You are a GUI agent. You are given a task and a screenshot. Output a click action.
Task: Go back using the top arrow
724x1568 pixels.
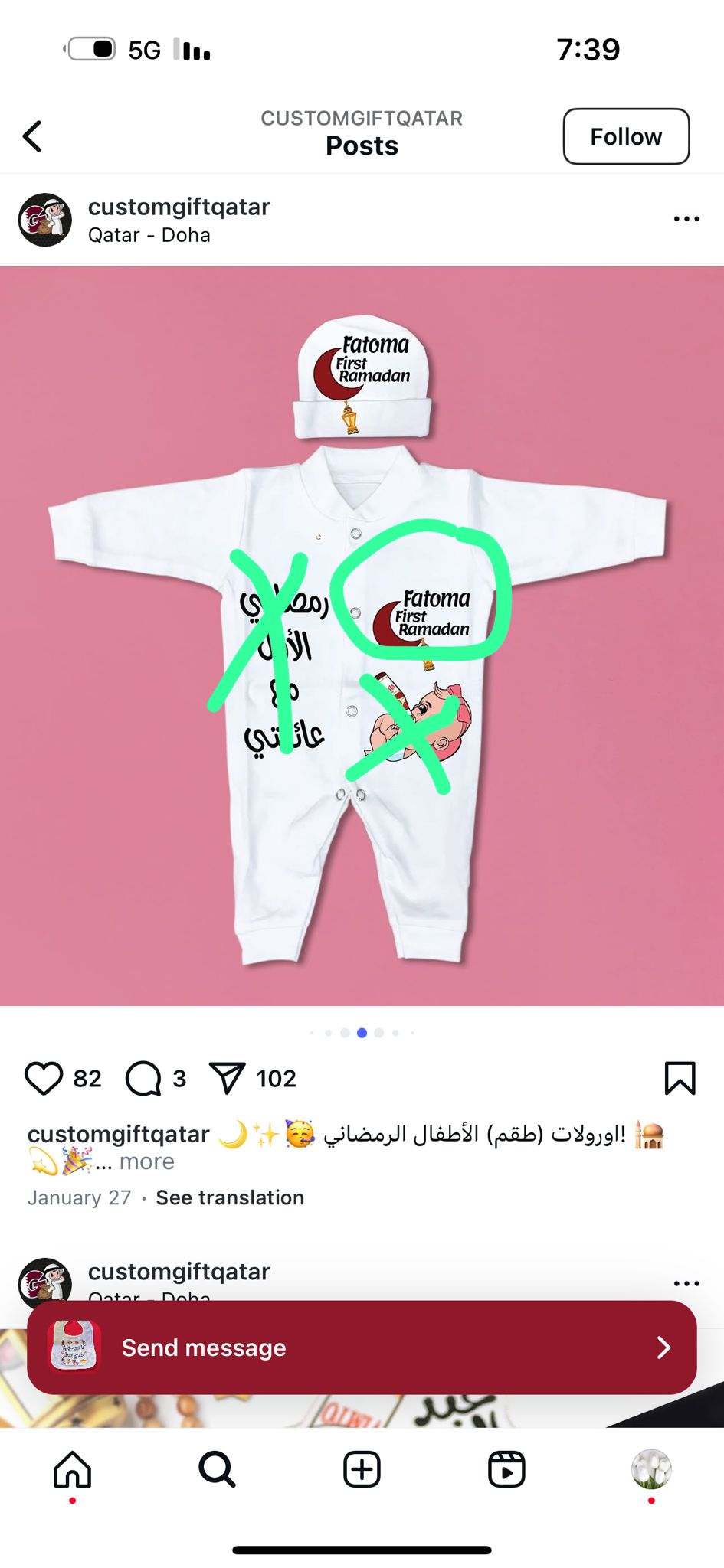click(x=32, y=136)
